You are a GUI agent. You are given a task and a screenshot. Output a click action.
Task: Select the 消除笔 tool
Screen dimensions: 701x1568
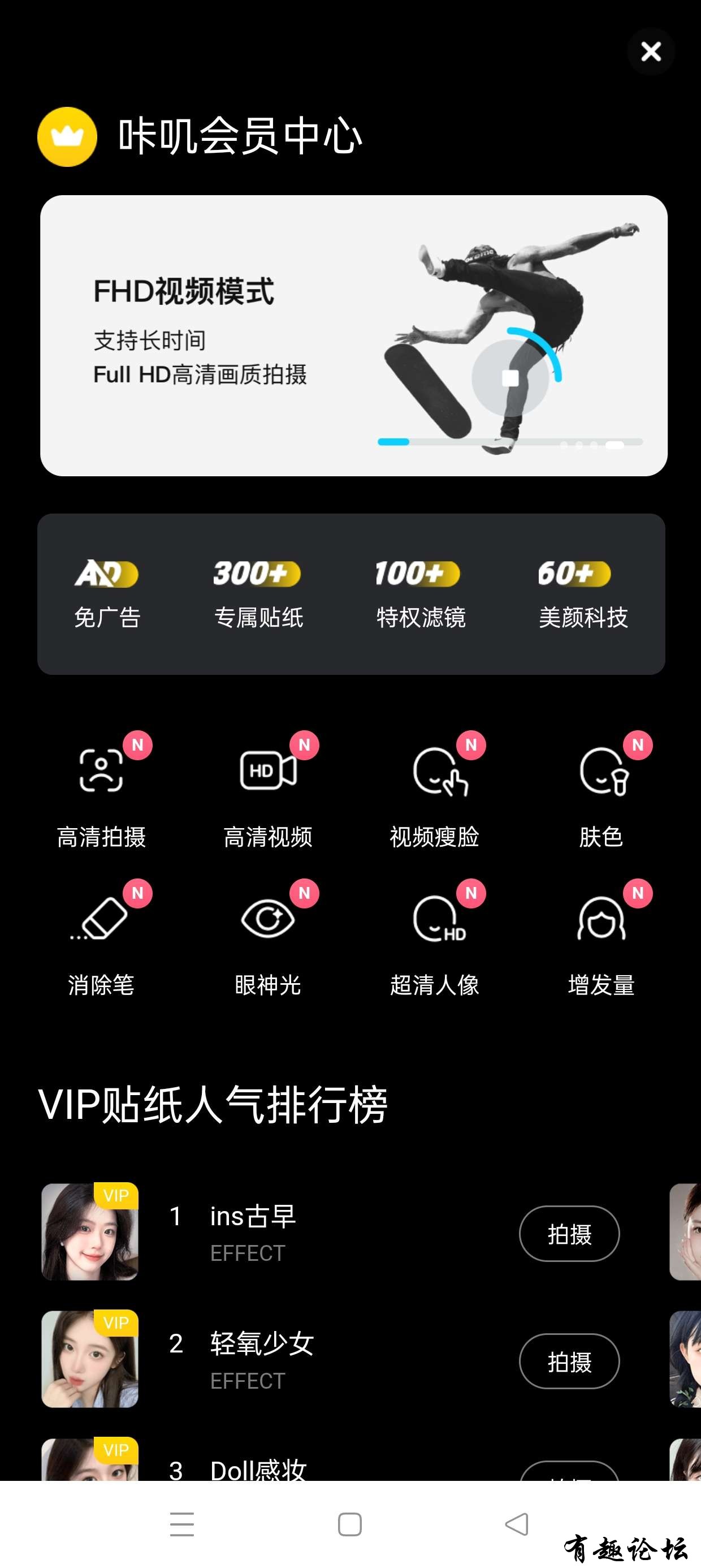pyautogui.click(x=101, y=939)
